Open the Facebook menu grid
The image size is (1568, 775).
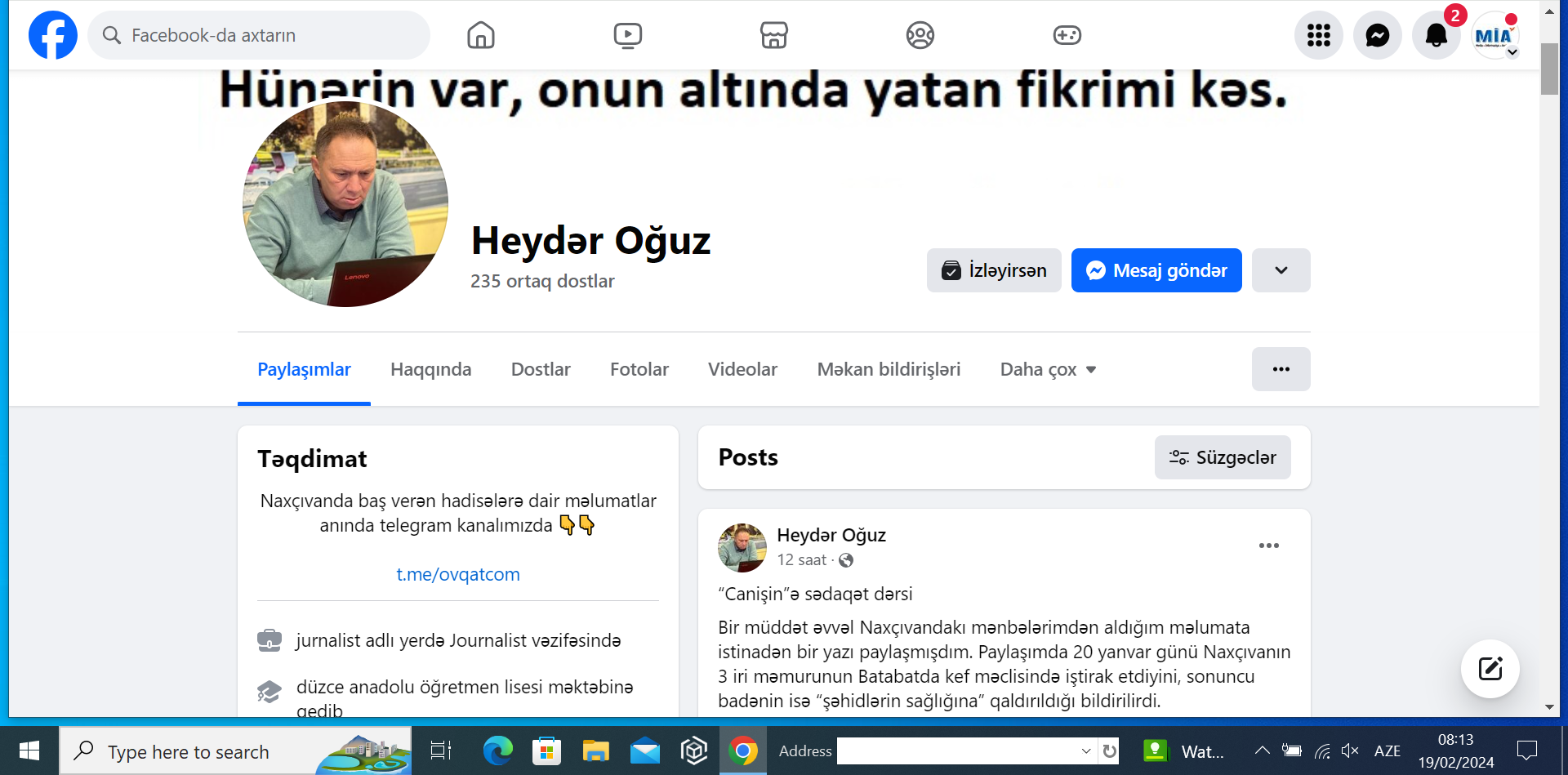click(1318, 35)
